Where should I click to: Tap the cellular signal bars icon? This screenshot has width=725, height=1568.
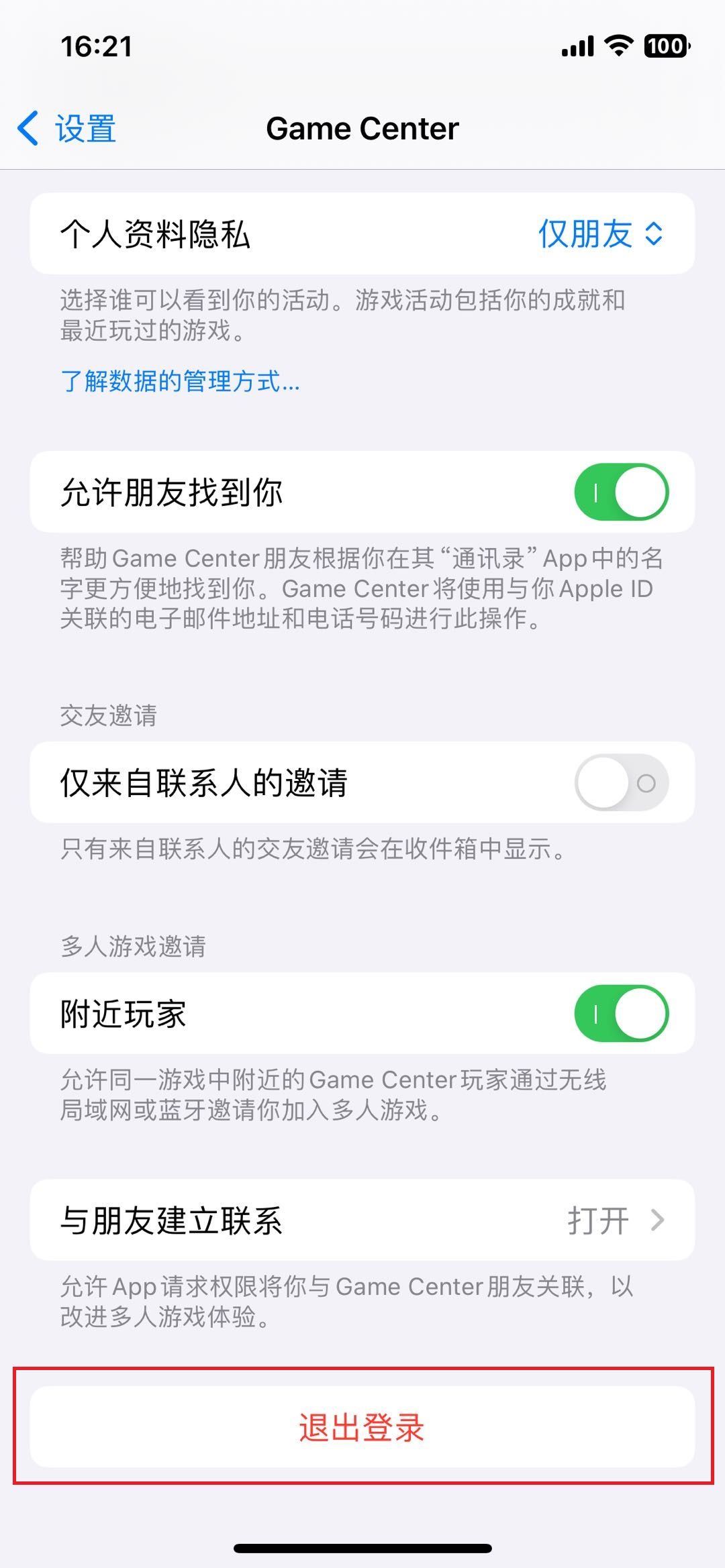579,46
